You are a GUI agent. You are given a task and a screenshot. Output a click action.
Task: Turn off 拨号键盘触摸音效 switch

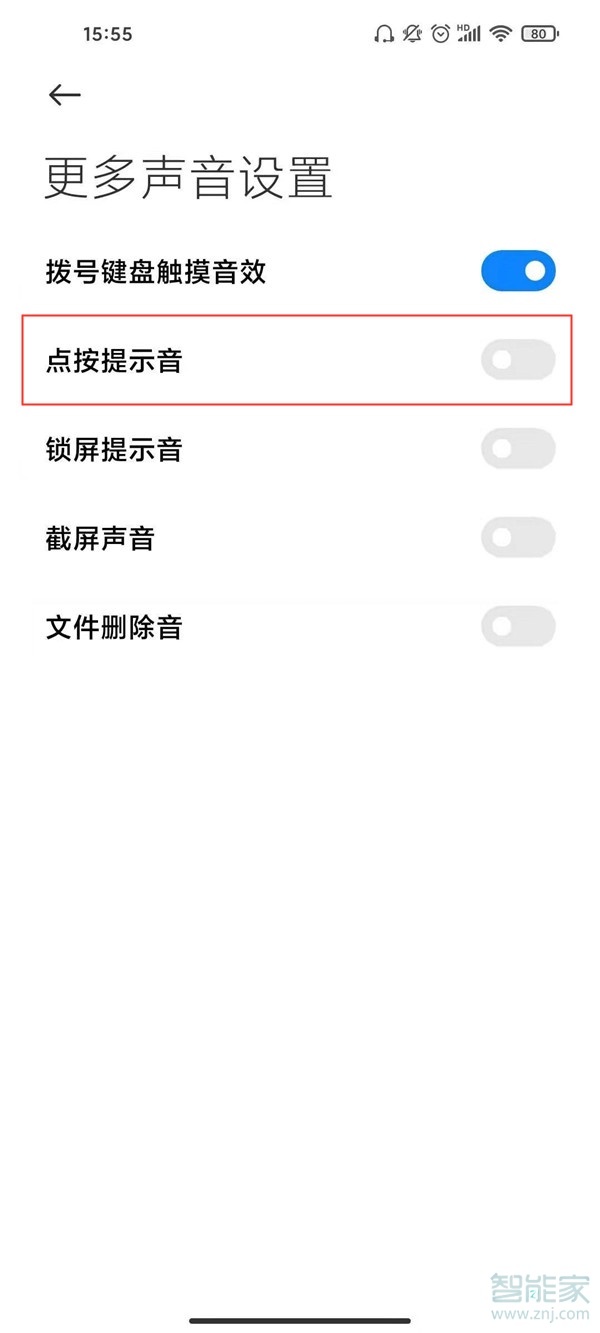point(518,271)
